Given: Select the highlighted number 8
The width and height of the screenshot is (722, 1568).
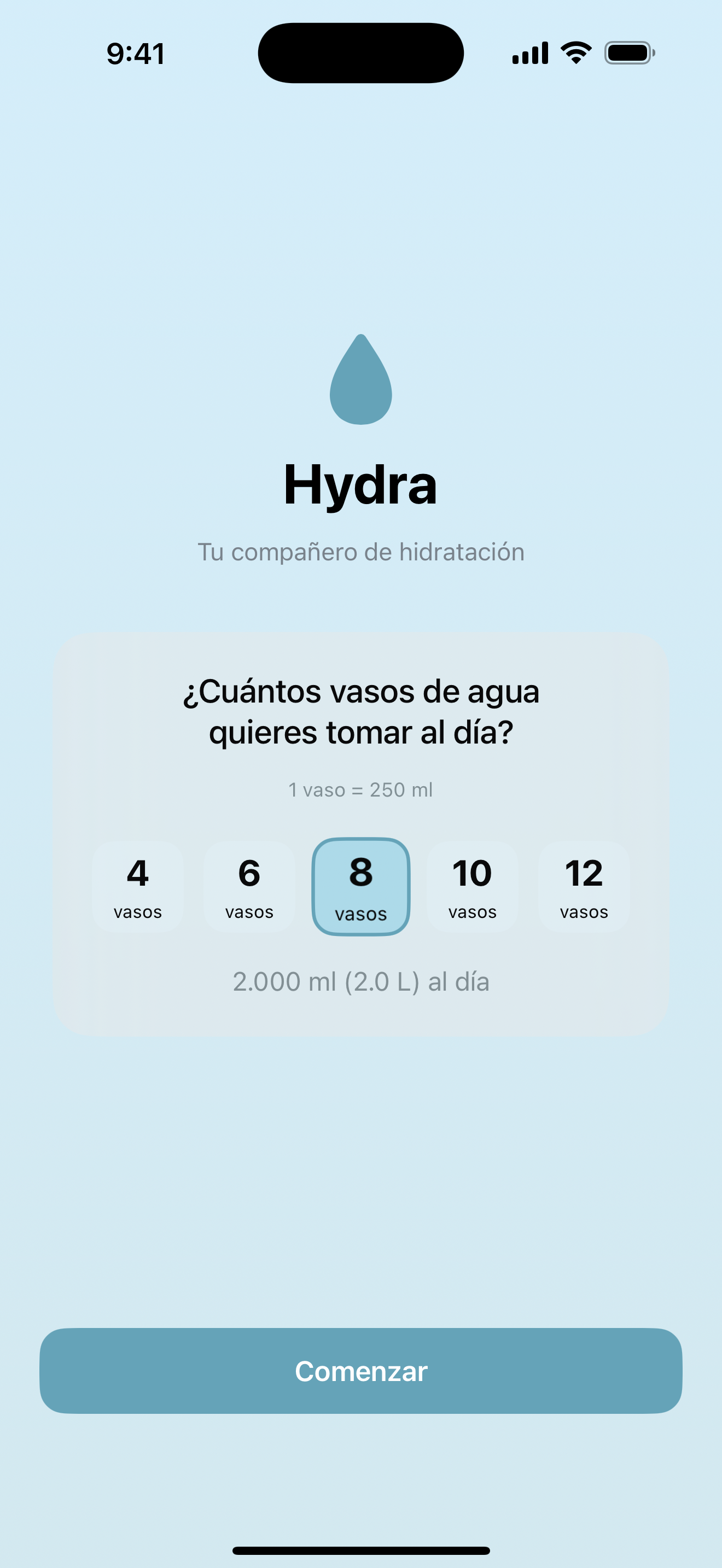Looking at the screenshot, I should (360, 872).
